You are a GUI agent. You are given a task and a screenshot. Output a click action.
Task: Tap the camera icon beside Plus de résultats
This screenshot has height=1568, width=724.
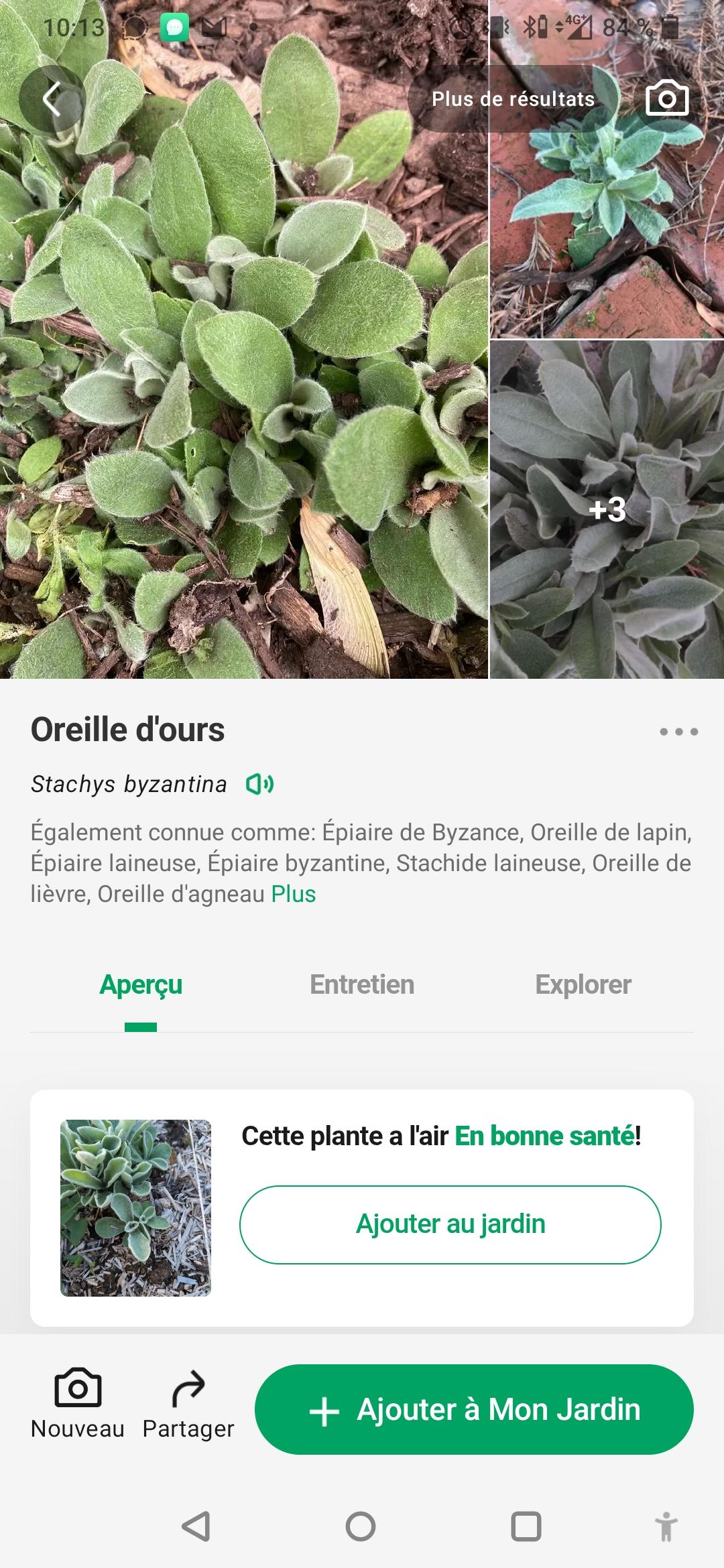point(667,99)
